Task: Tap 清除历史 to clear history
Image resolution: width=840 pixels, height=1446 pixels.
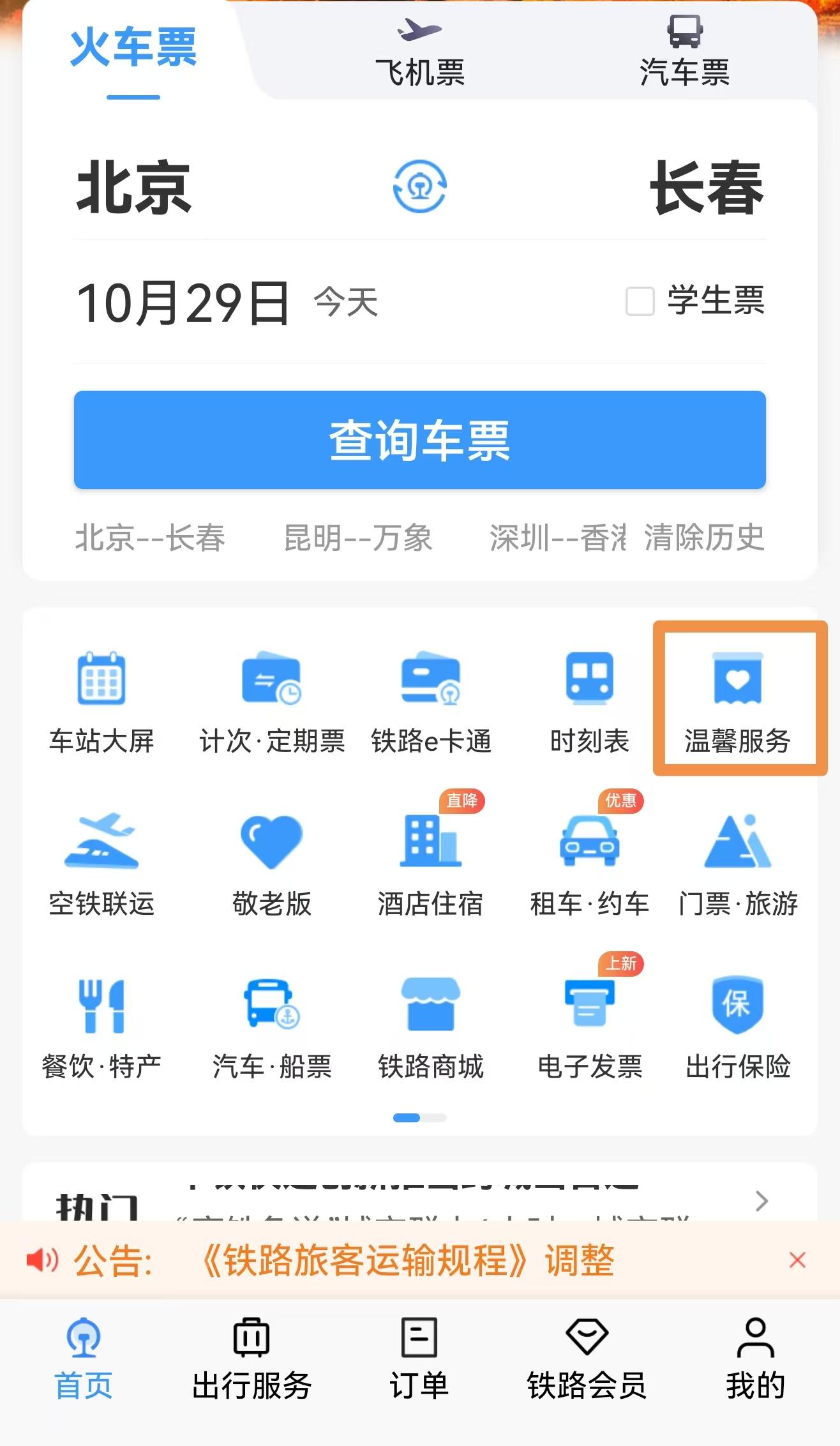Action: point(704,538)
